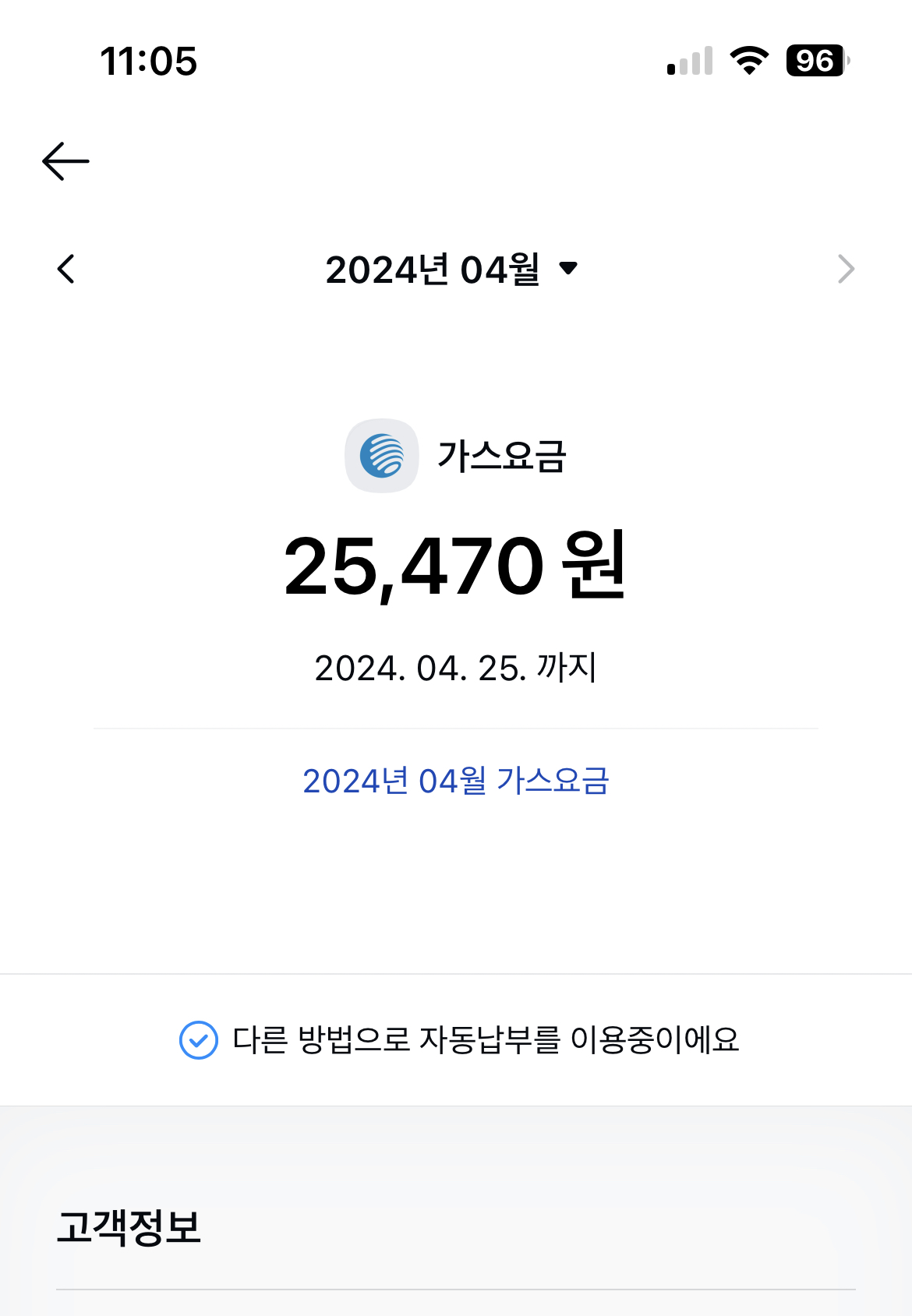This screenshot has height=1316, width=912.
Task: Open the 2024년 04월 가스요금 link
Action: click(455, 781)
